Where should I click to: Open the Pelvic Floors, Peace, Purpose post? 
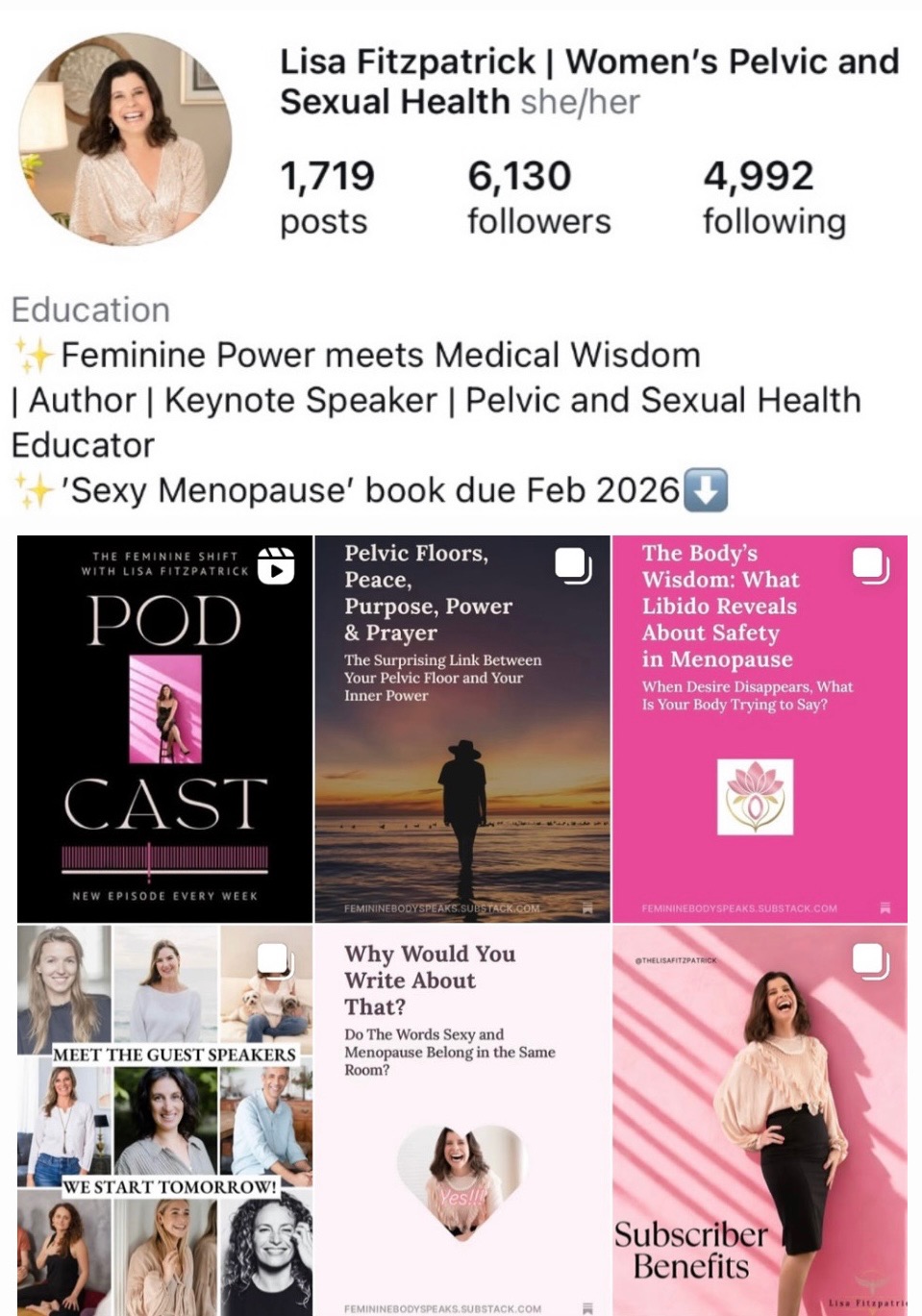[462, 729]
